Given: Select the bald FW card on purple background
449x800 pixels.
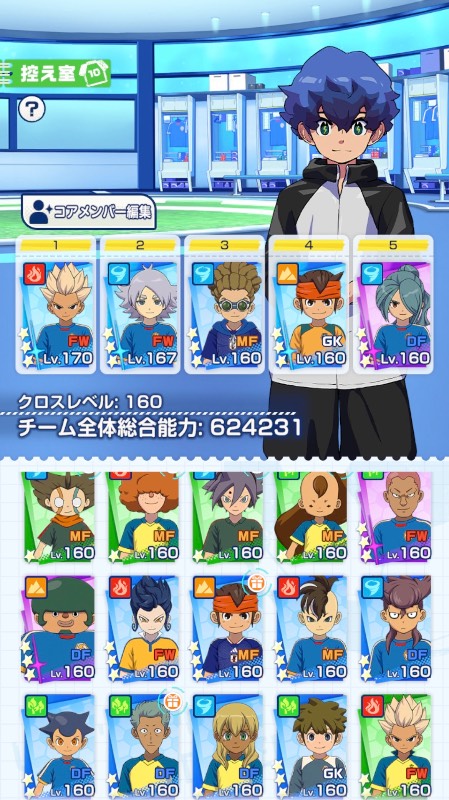Looking at the screenshot, I should tap(395, 516).
